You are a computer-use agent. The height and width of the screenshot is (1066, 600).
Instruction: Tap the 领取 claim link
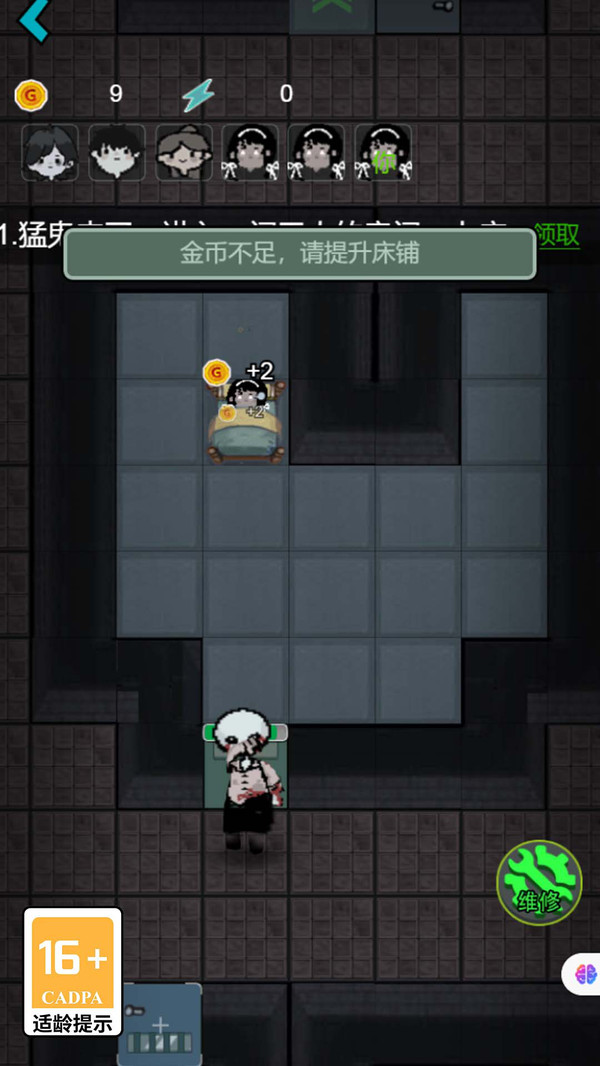[557, 235]
